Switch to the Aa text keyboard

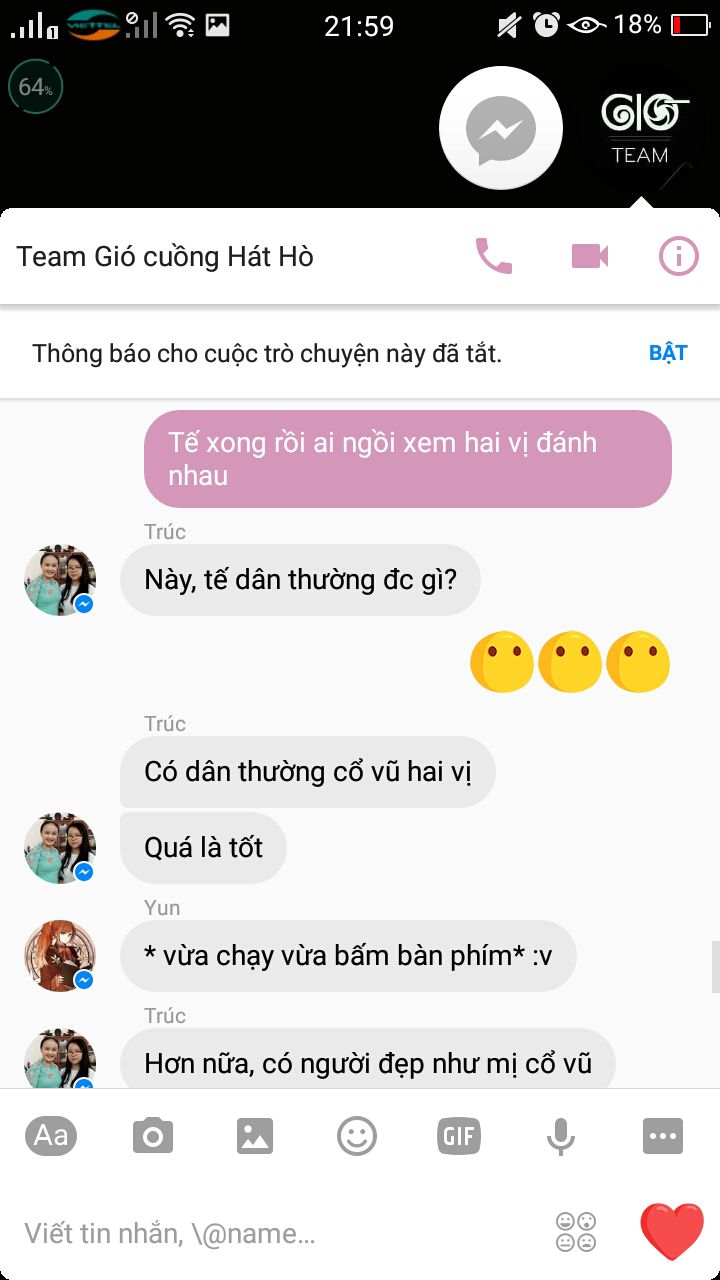tap(51, 1136)
